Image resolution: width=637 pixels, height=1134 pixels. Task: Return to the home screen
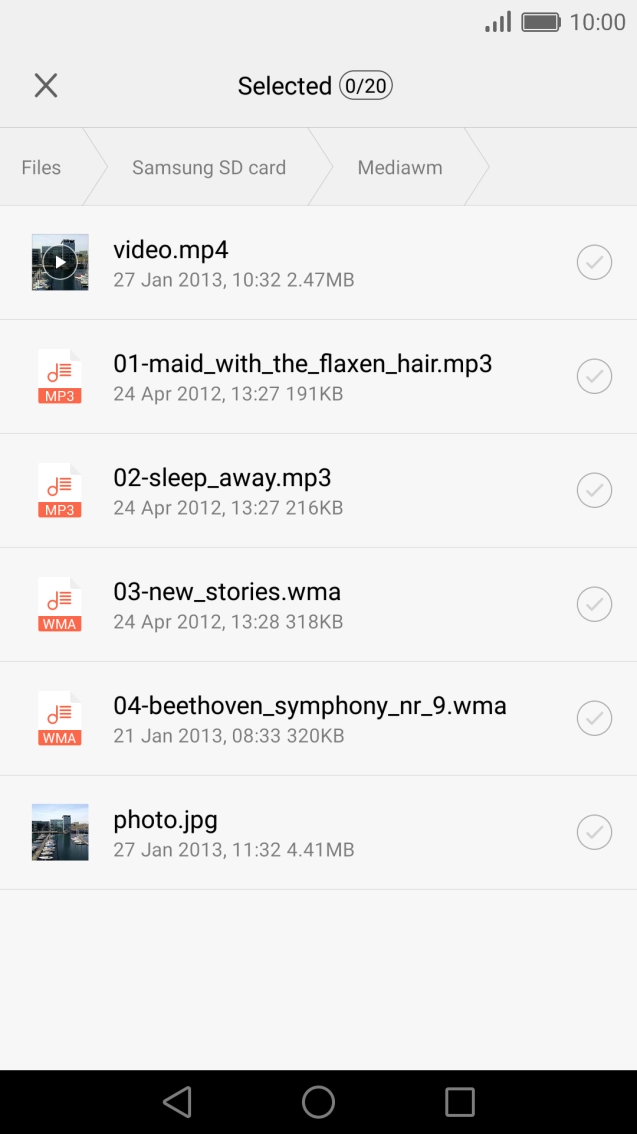point(318,1102)
